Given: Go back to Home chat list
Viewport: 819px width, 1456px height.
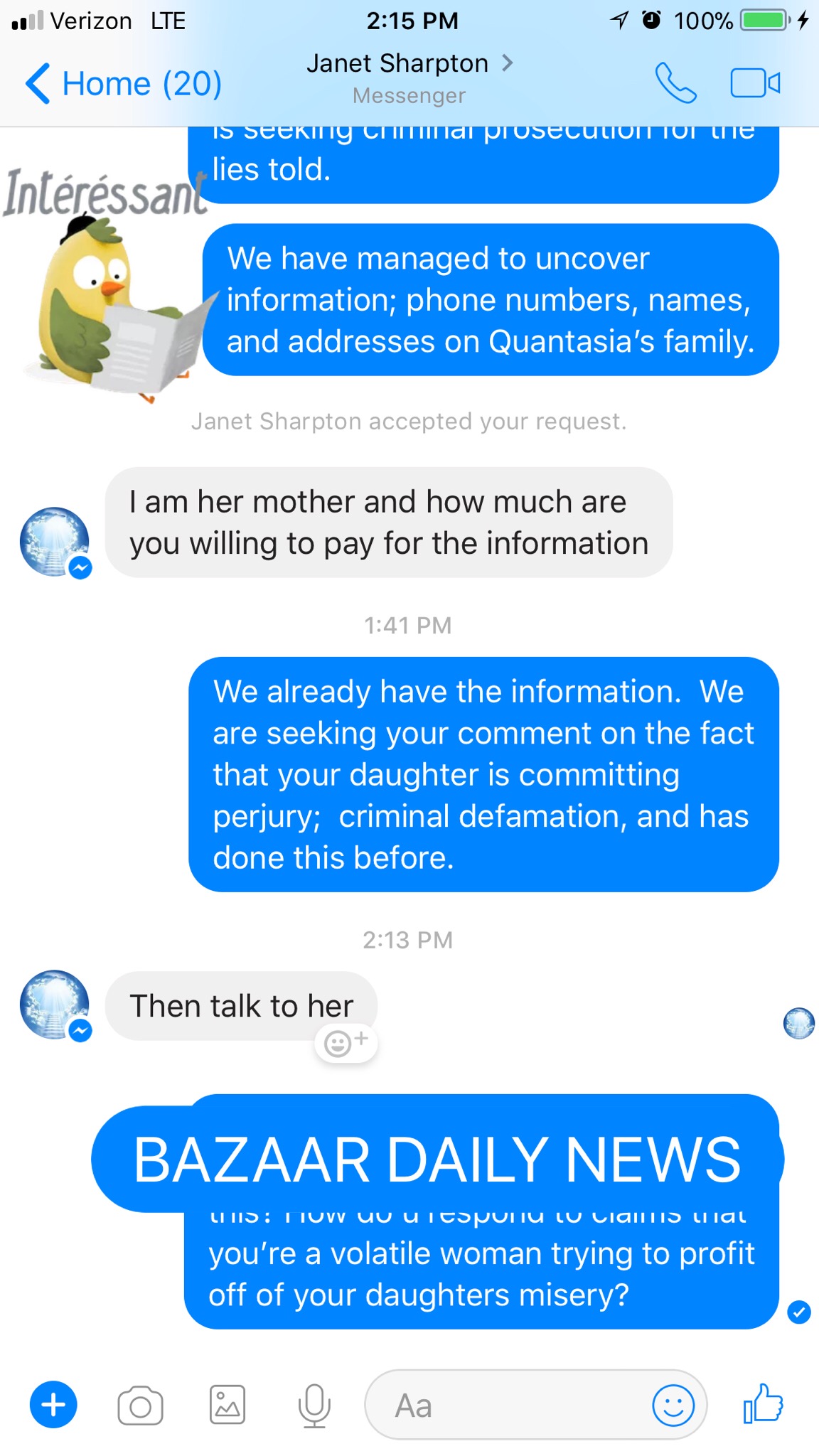Looking at the screenshot, I should click(123, 84).
